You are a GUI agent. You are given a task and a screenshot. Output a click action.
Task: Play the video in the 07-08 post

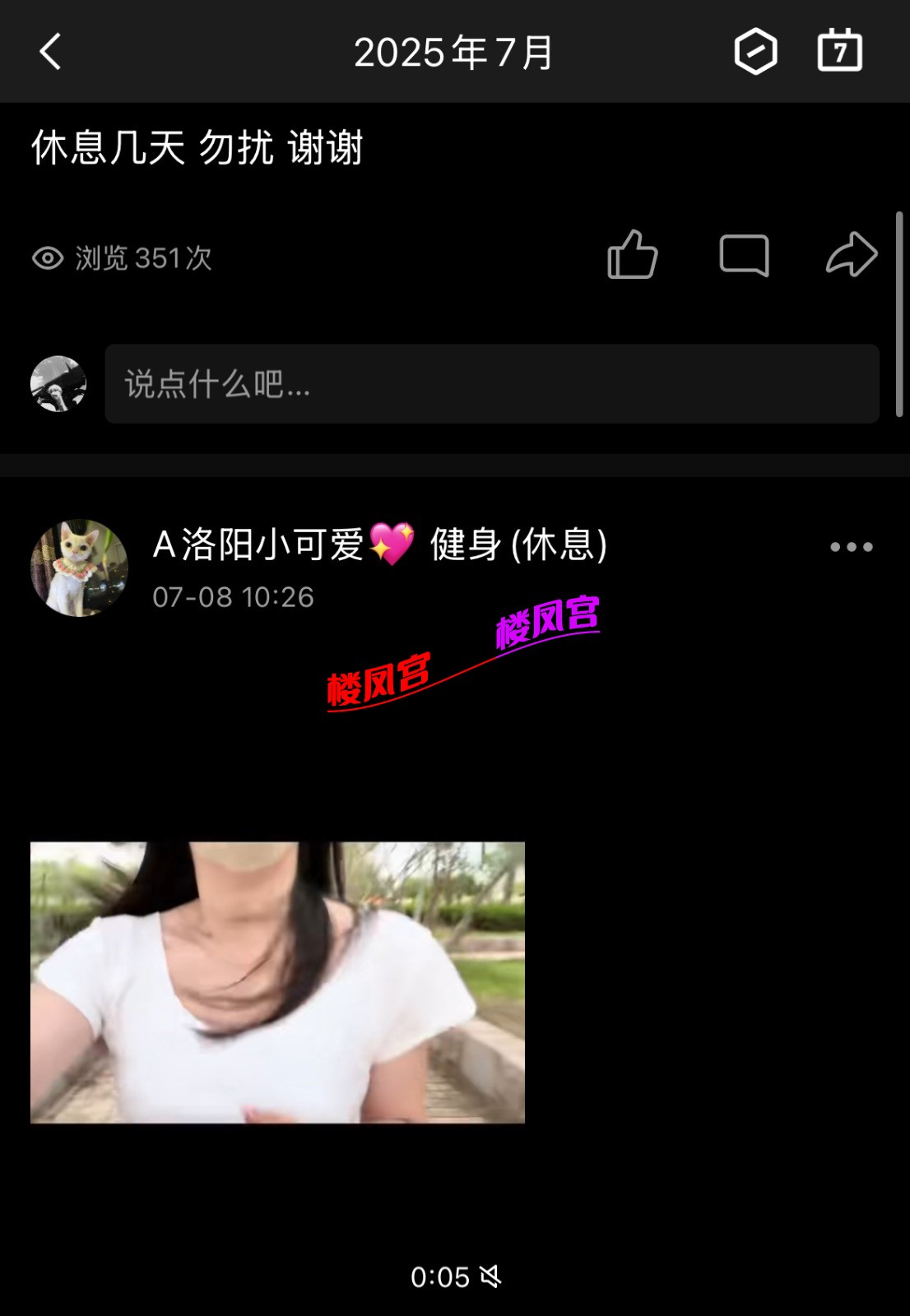[277, 982]
